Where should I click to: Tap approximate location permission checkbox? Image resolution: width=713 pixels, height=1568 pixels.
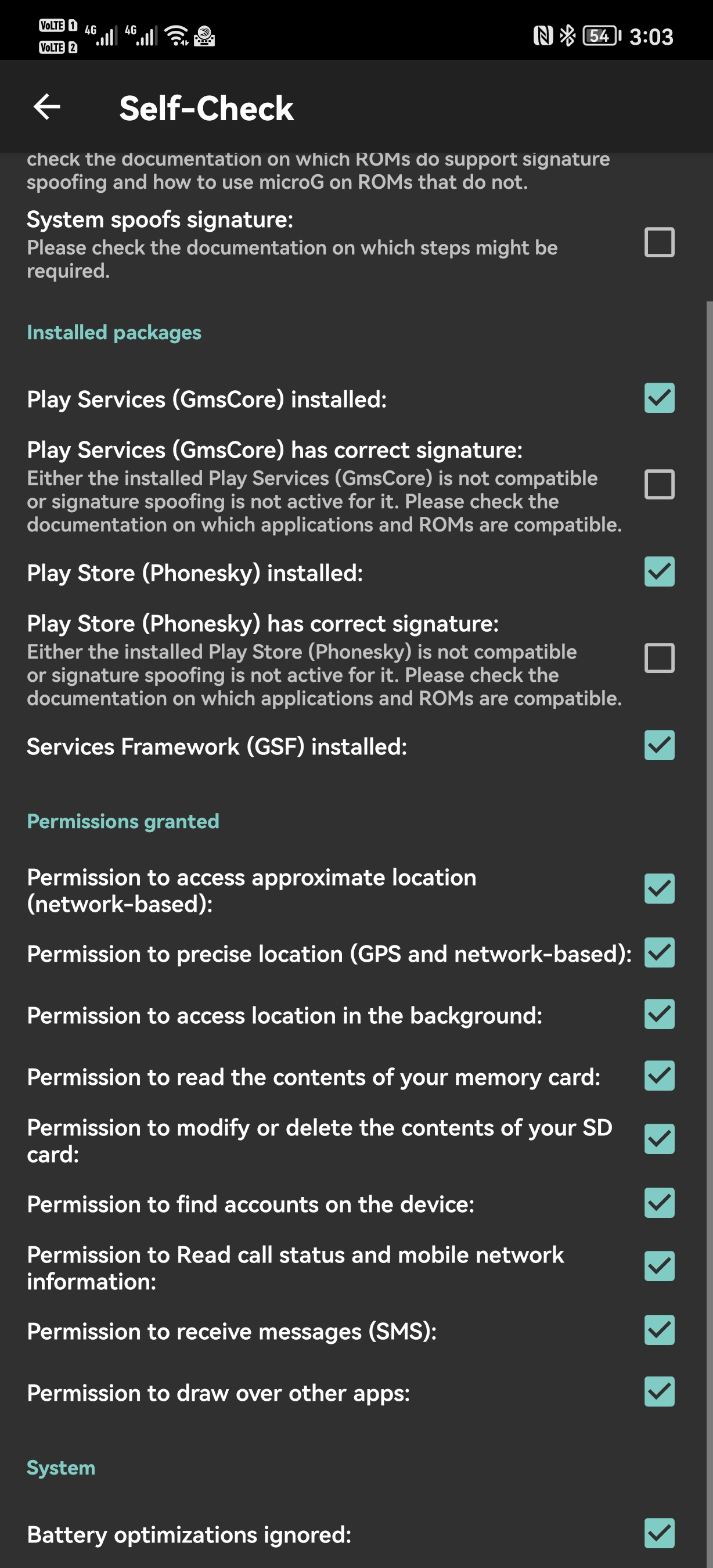[660, 889]
